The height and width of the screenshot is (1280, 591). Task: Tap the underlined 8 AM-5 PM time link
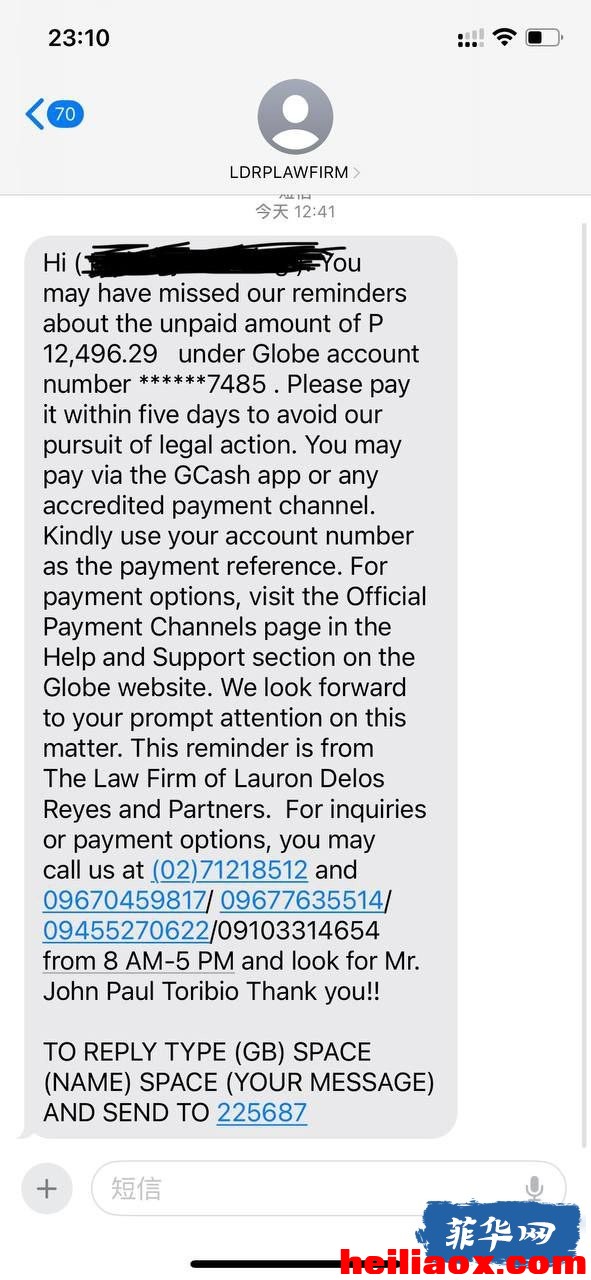139,961
